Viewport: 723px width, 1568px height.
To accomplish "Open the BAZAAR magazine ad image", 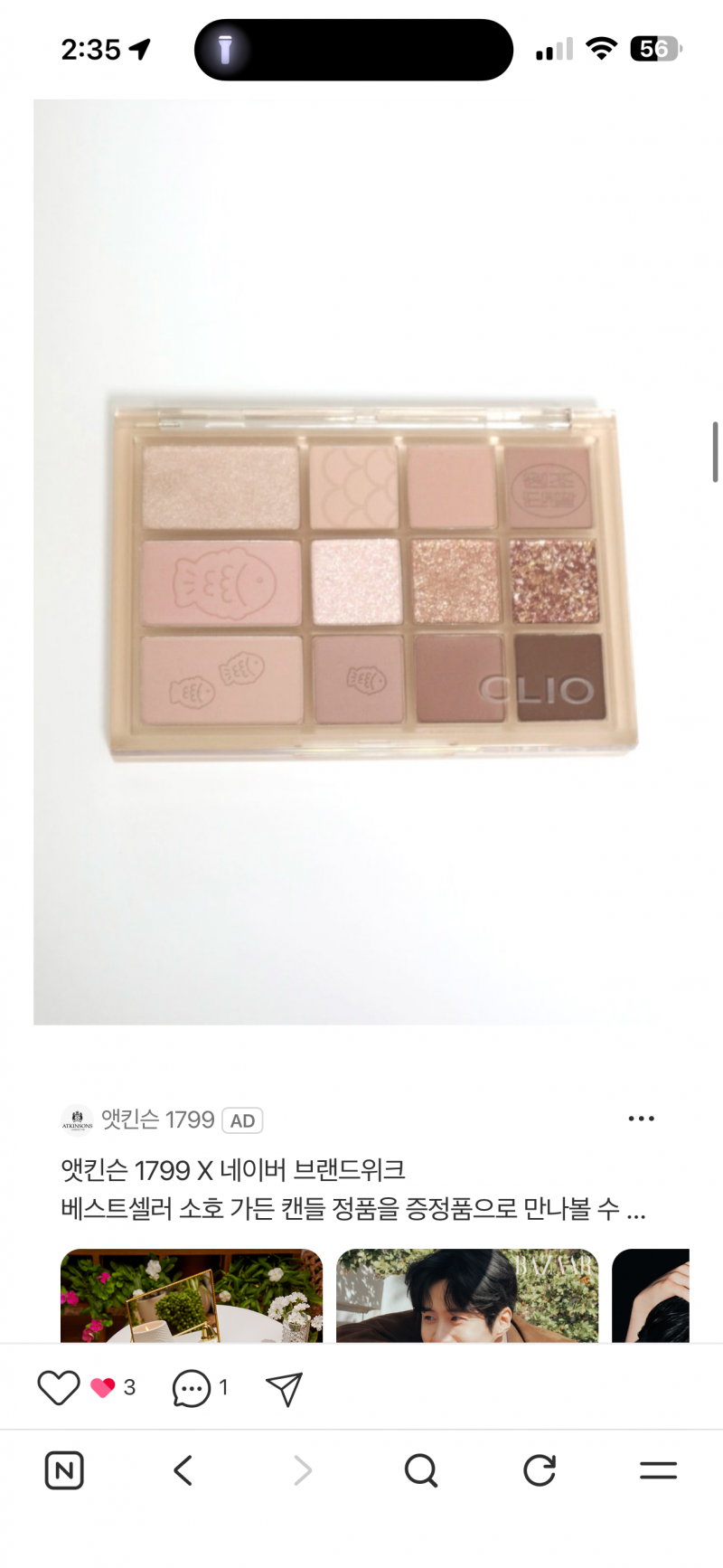I will tap(467, 1296).
